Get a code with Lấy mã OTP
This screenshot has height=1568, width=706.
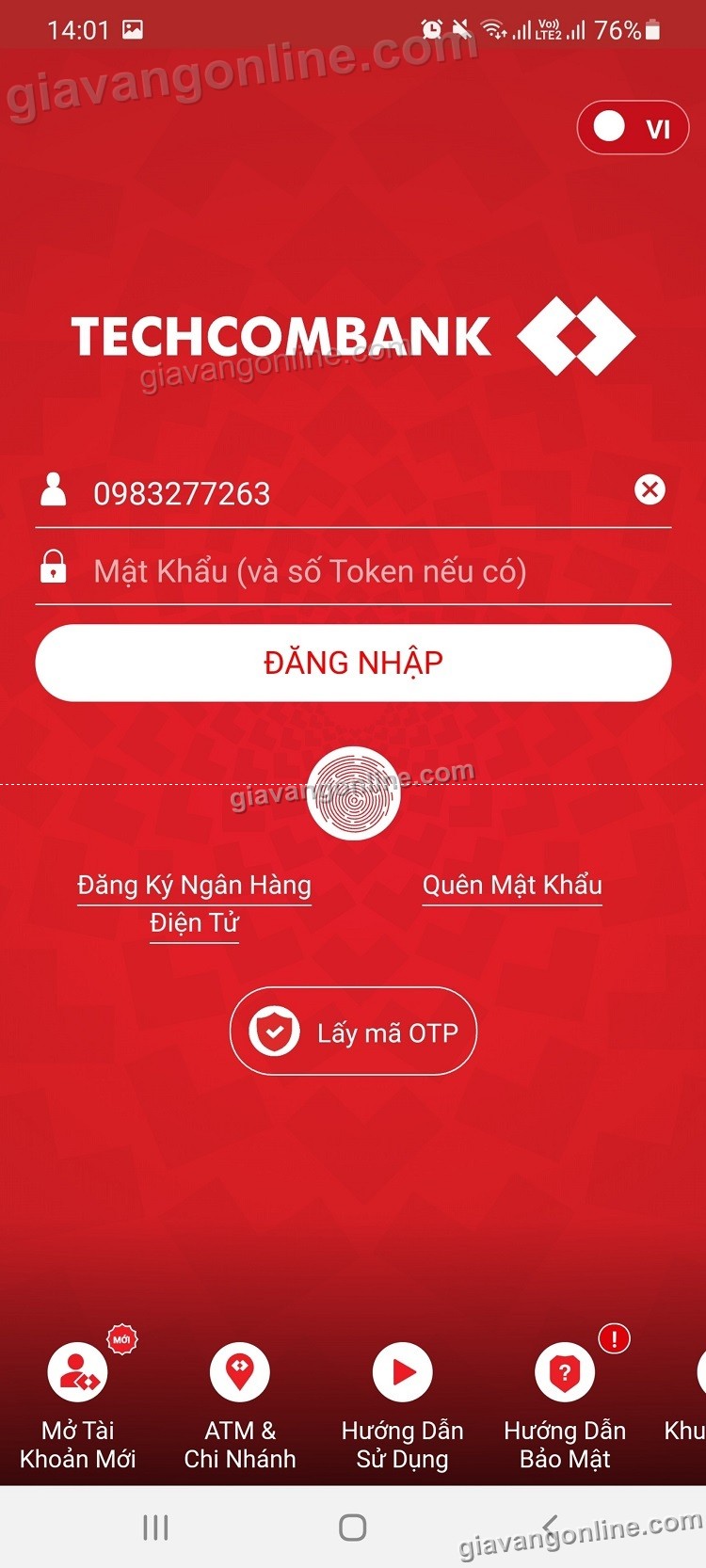pyautogui.click(x=353, y=1032)
